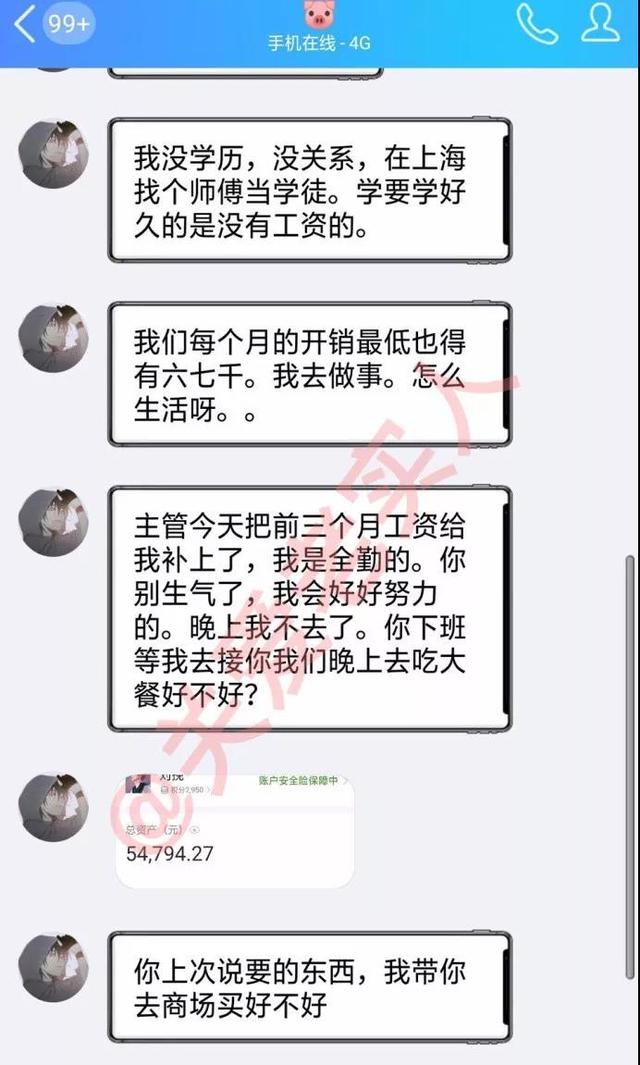Viewport: 640px width, 1065px height.
Task: Start a voice call with this contact
Action: 536,23
